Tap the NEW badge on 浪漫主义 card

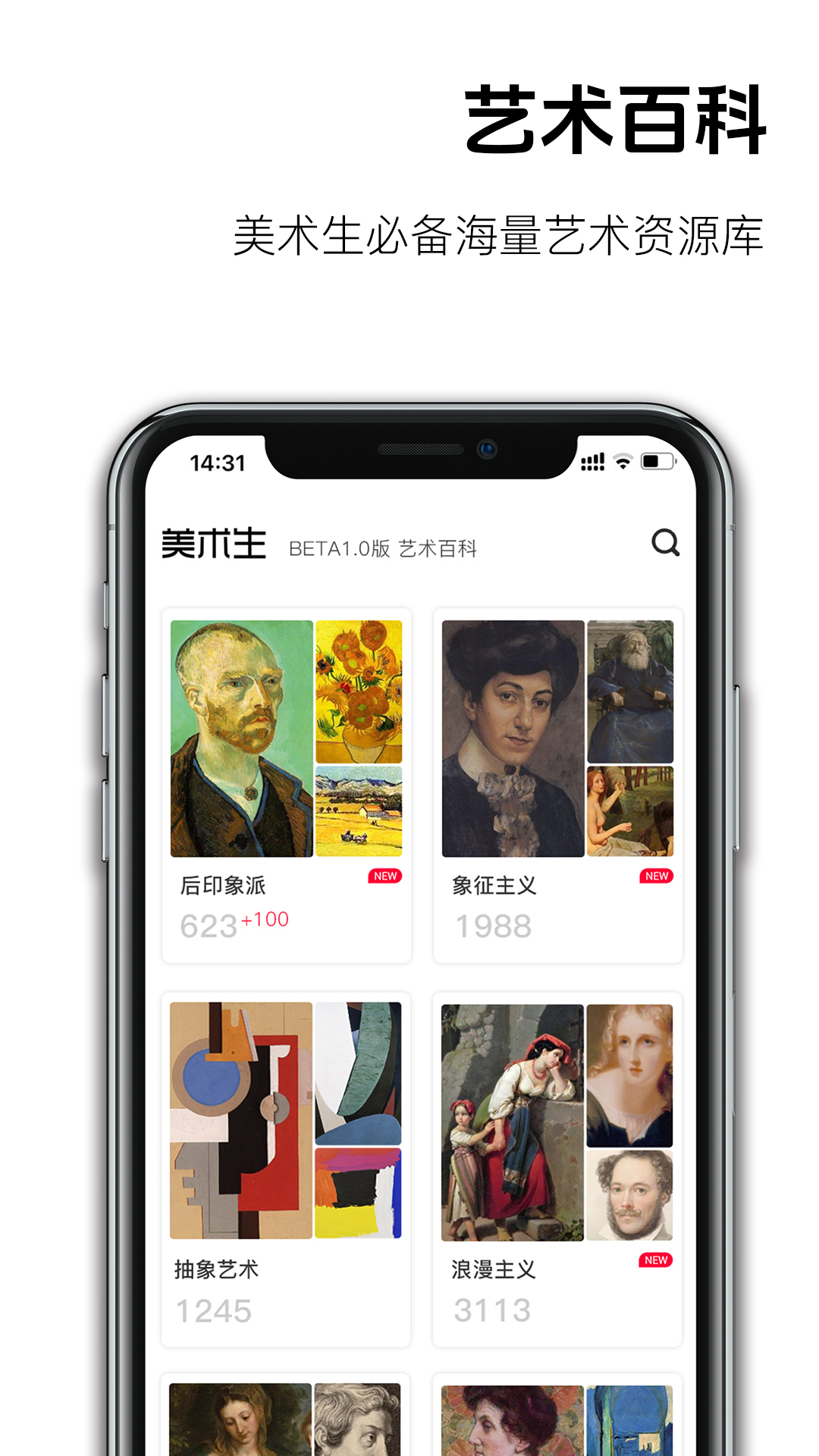pyautogui.click(x=655, y=1260)
